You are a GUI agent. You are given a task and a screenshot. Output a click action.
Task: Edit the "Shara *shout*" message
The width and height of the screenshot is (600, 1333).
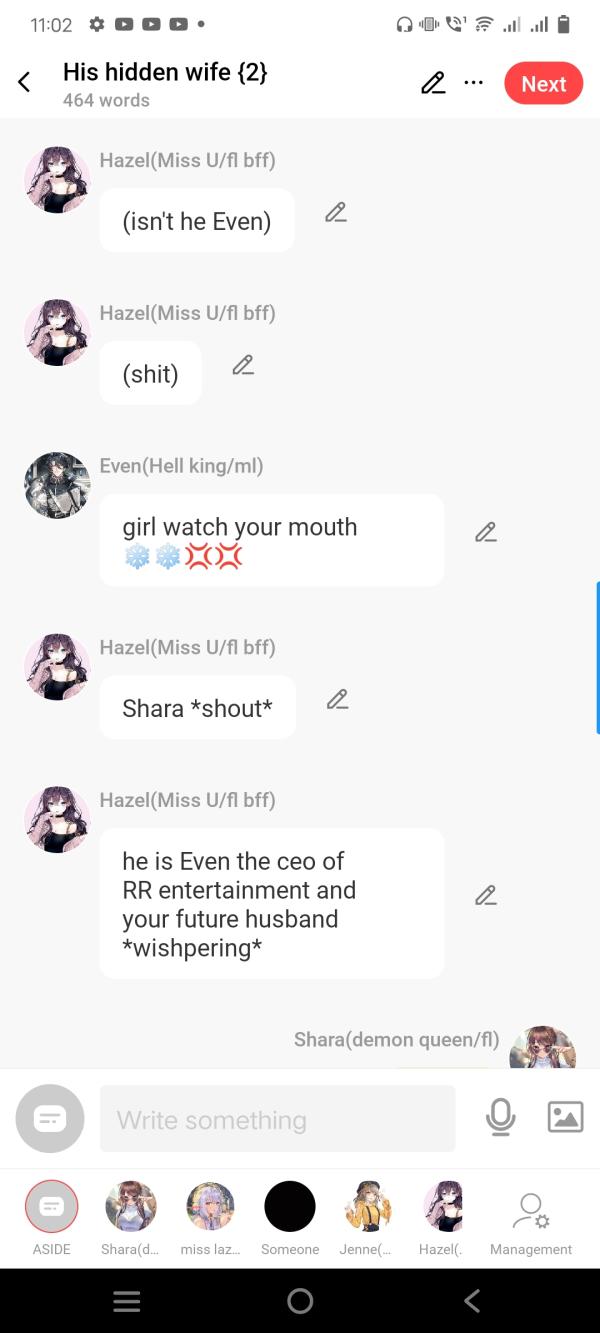click(338, 699)
